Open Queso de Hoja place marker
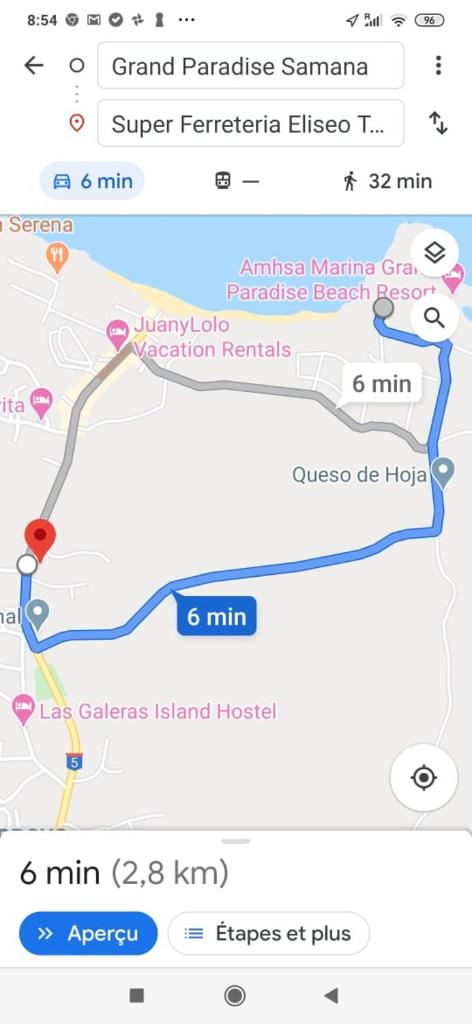 click(x=444, y=473)
